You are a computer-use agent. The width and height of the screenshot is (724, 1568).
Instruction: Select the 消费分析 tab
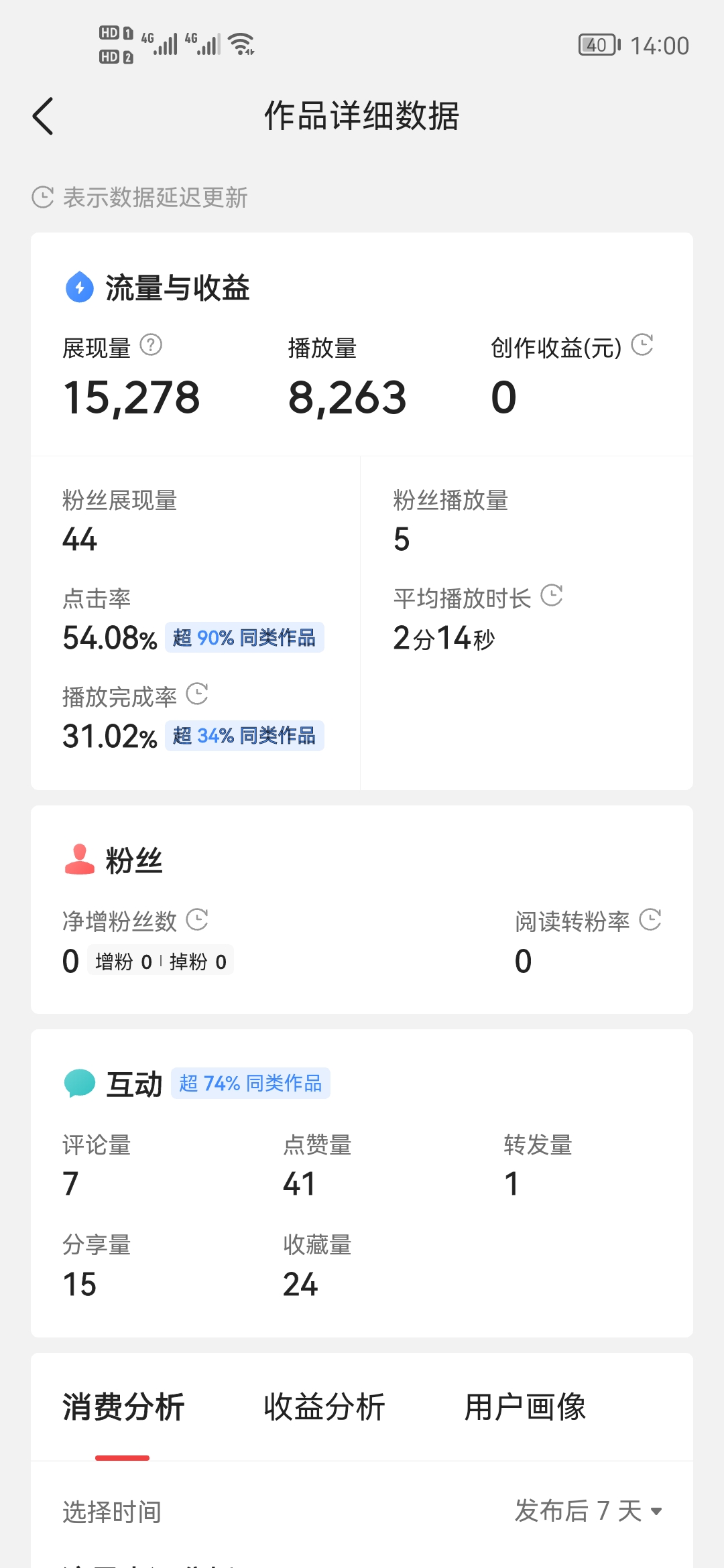coord(123,1408)
